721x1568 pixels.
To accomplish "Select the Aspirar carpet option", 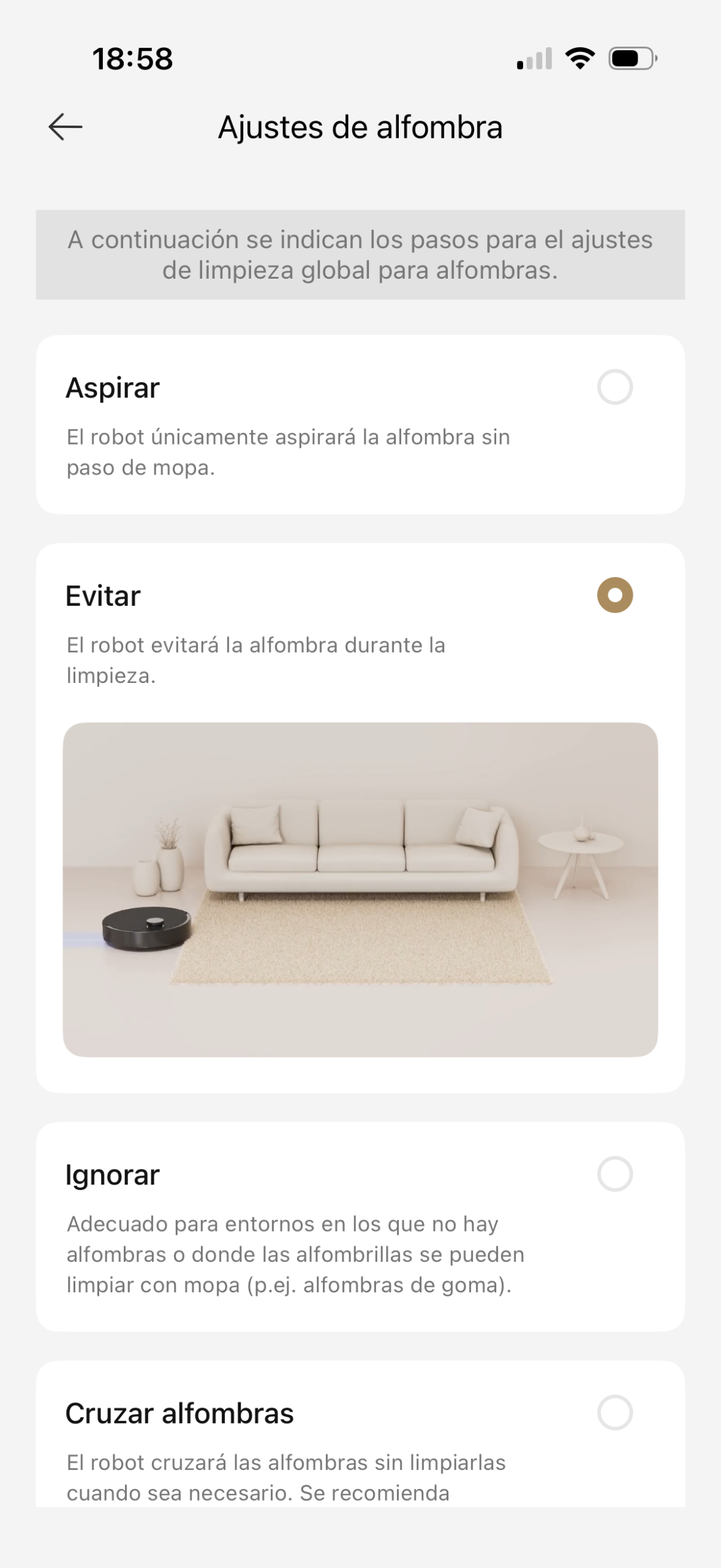I will [x=614, y=387].
